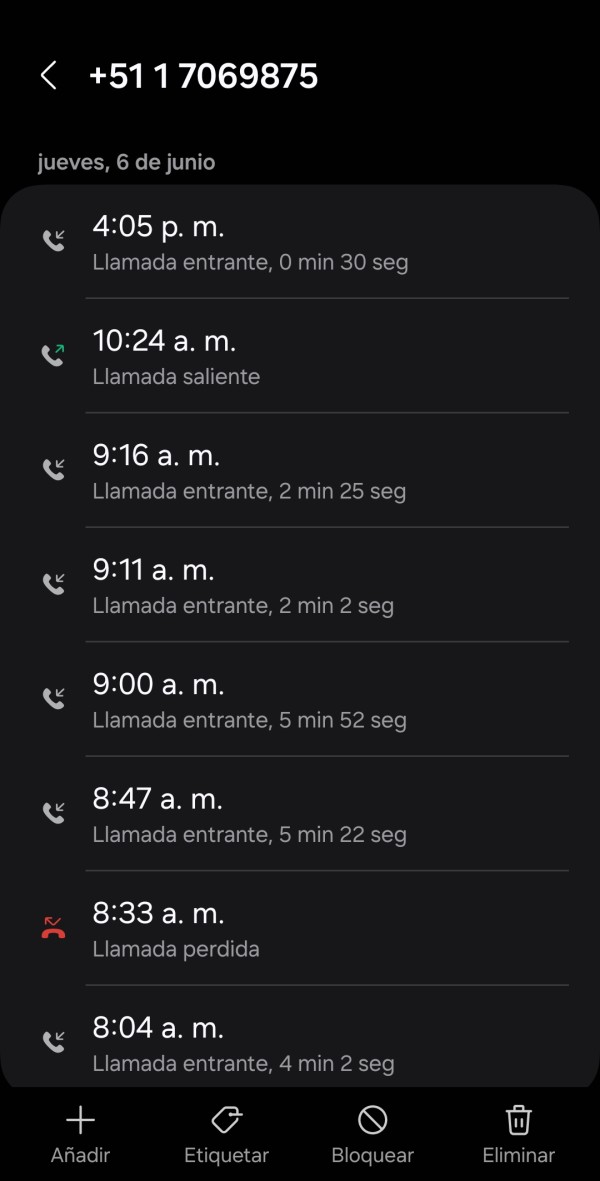This screenshot has height=1181, width=600.
Task: Select the 9:00 a. m. call entry
Action: [300, 699]
